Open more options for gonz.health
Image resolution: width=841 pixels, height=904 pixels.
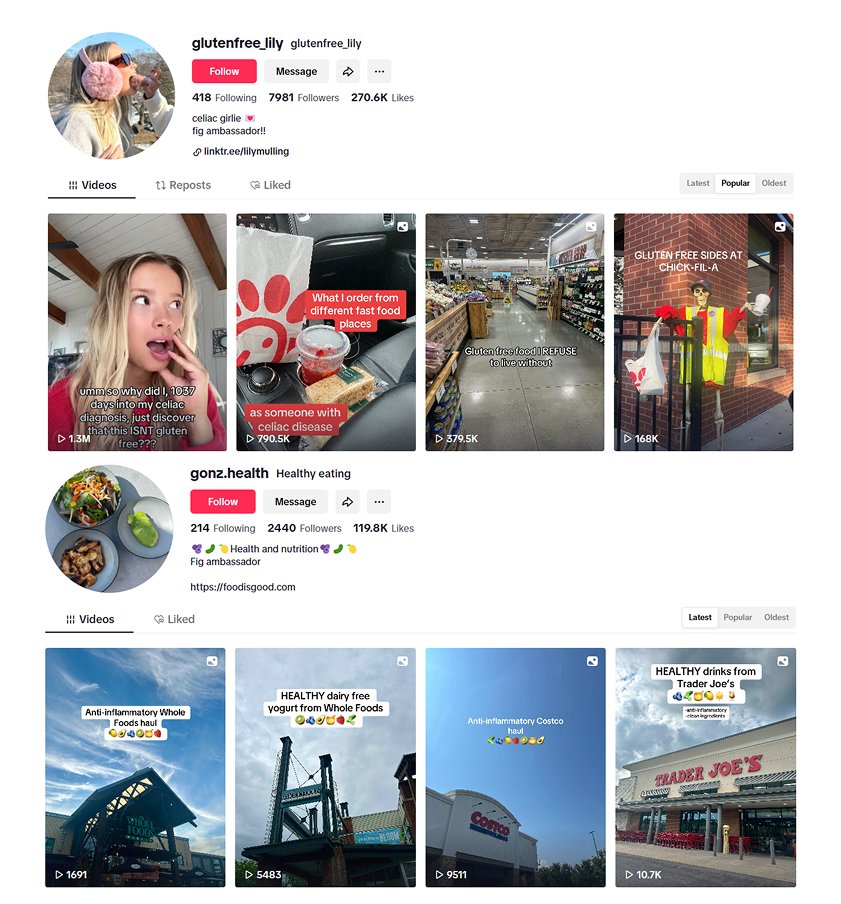[378, 501]
